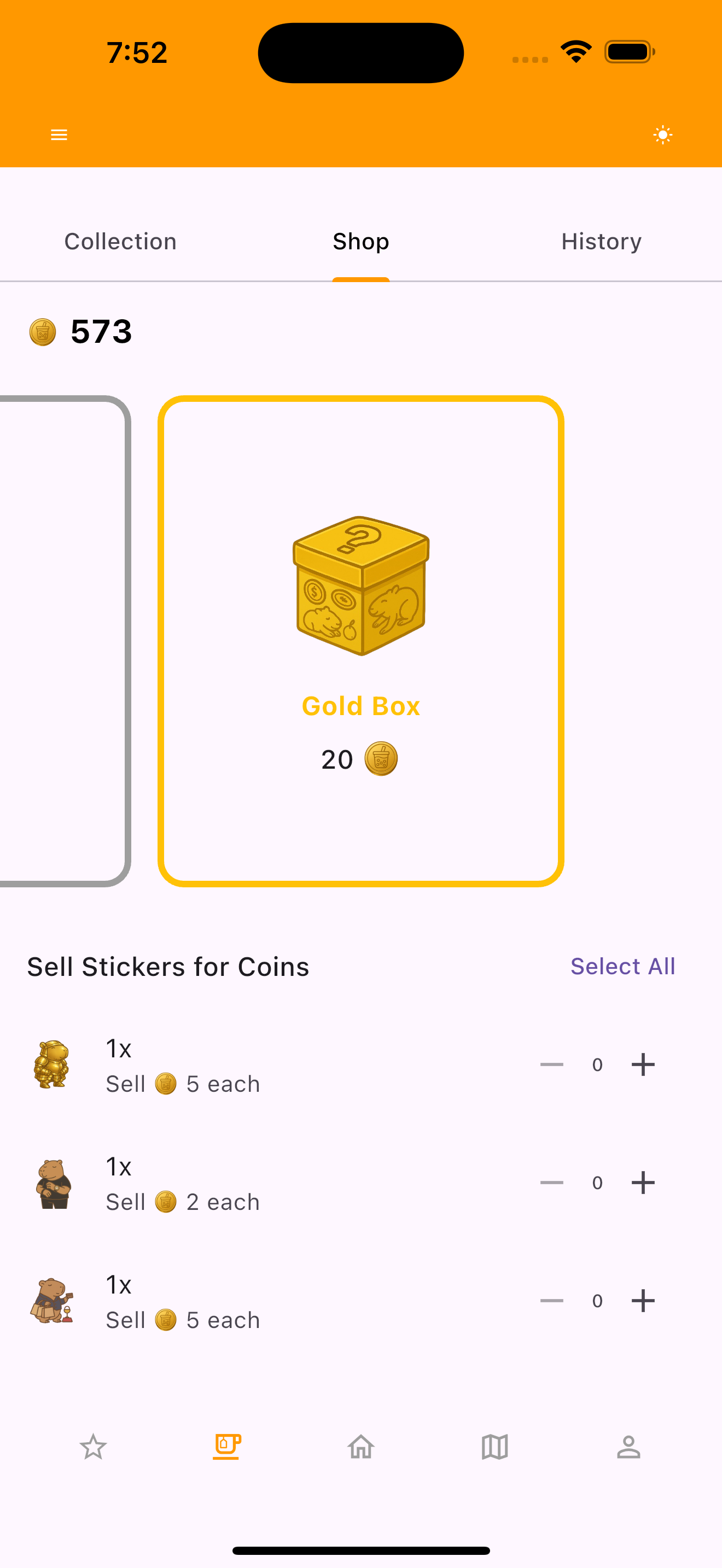The image size is (722, 1568).
Task: Tap the drink cup tab in bottom navigation
Action: (227, 1447)
